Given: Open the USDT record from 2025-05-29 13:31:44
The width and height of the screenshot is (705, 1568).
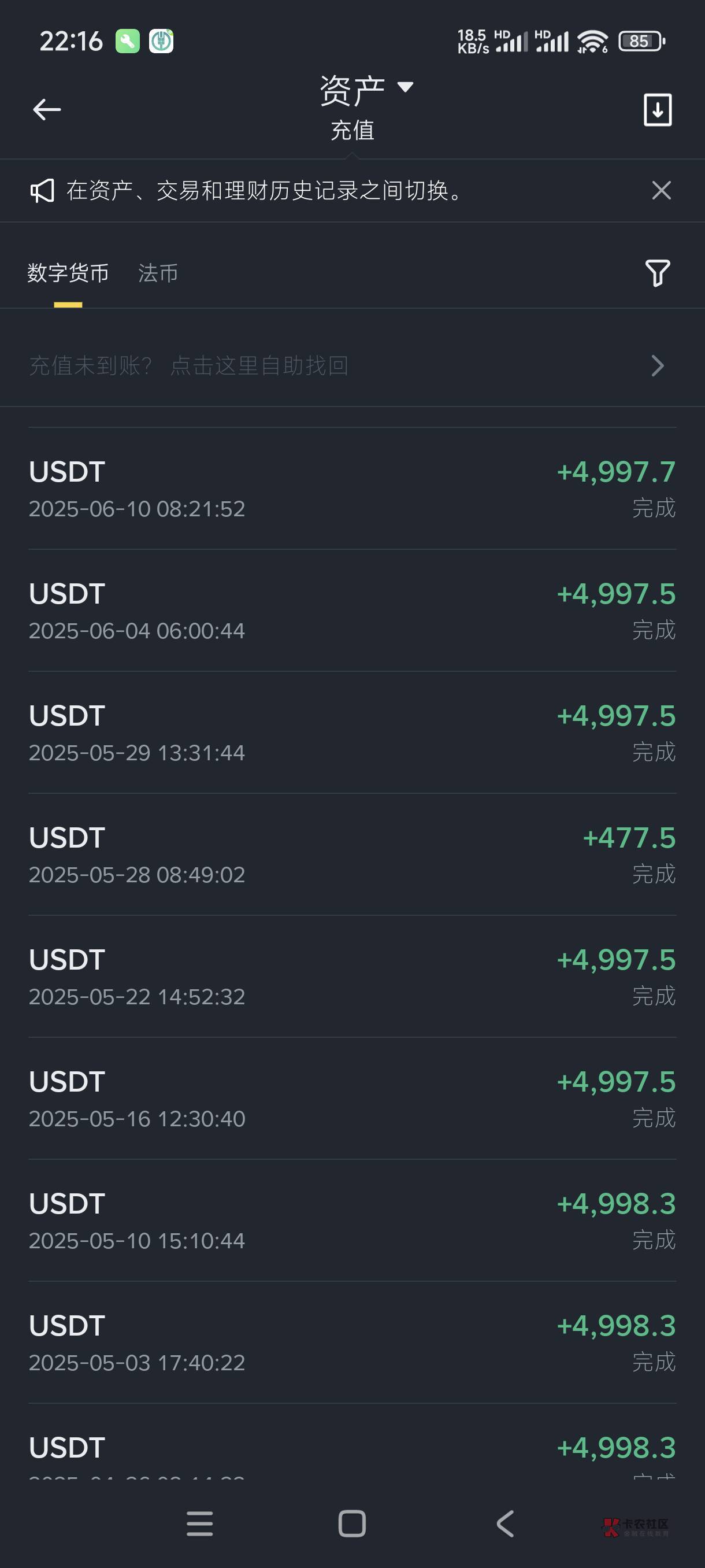Looking at the screenshot, I should pyautogui.click(x=351, y=733).
